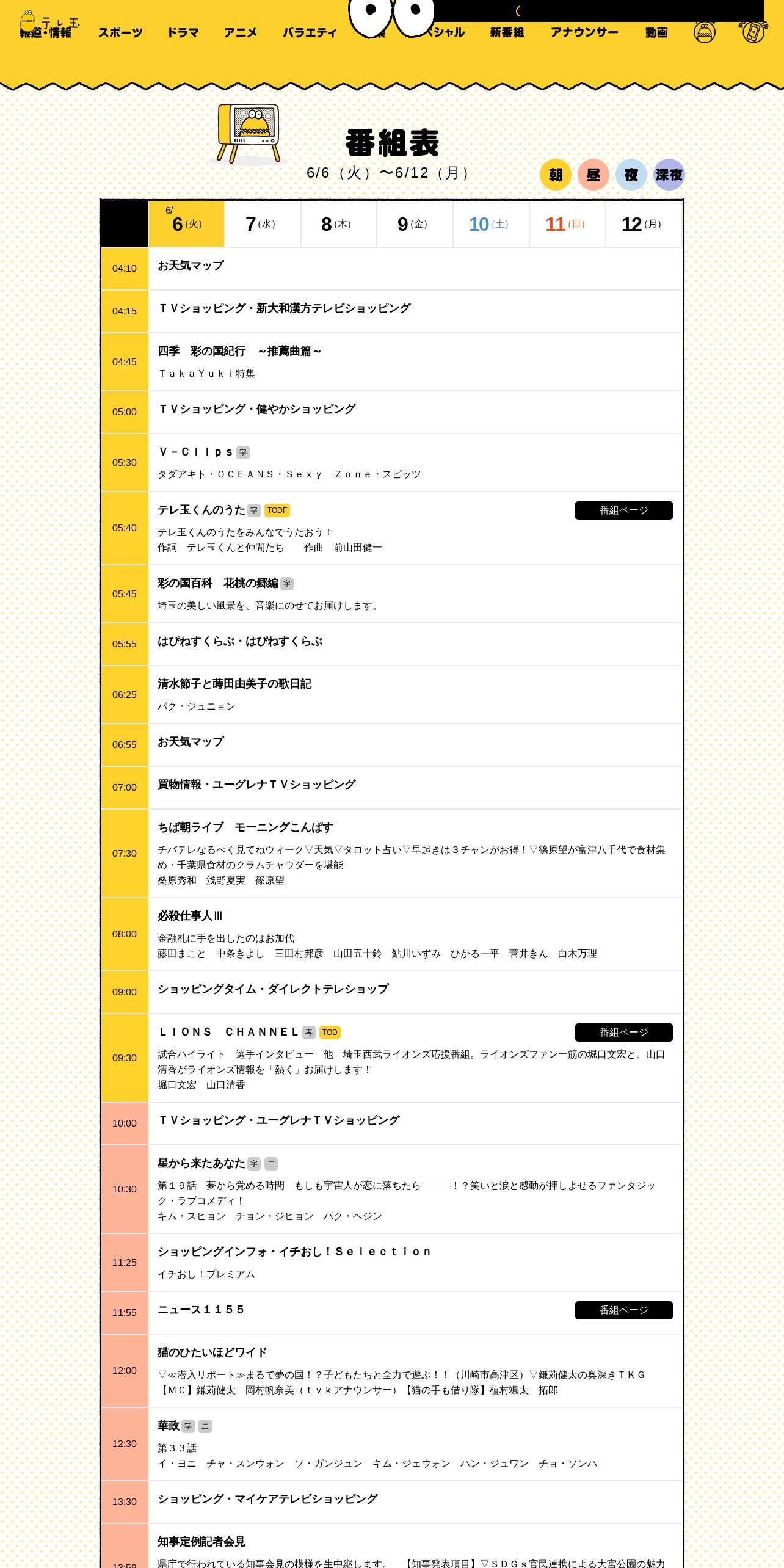Viewport: 784px width, 1568px height.
Task: Jump to the 夜 time slot
Action: point(631,175)
